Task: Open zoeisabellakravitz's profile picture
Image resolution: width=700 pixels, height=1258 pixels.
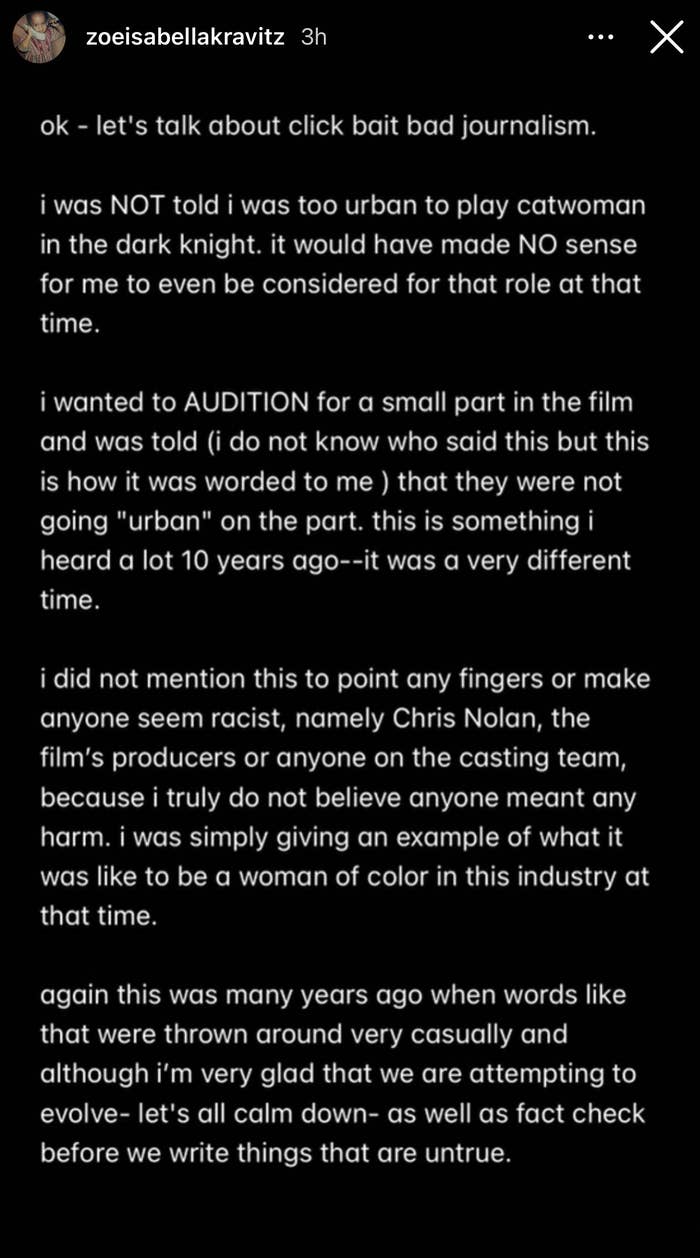Action: (39, 37)
